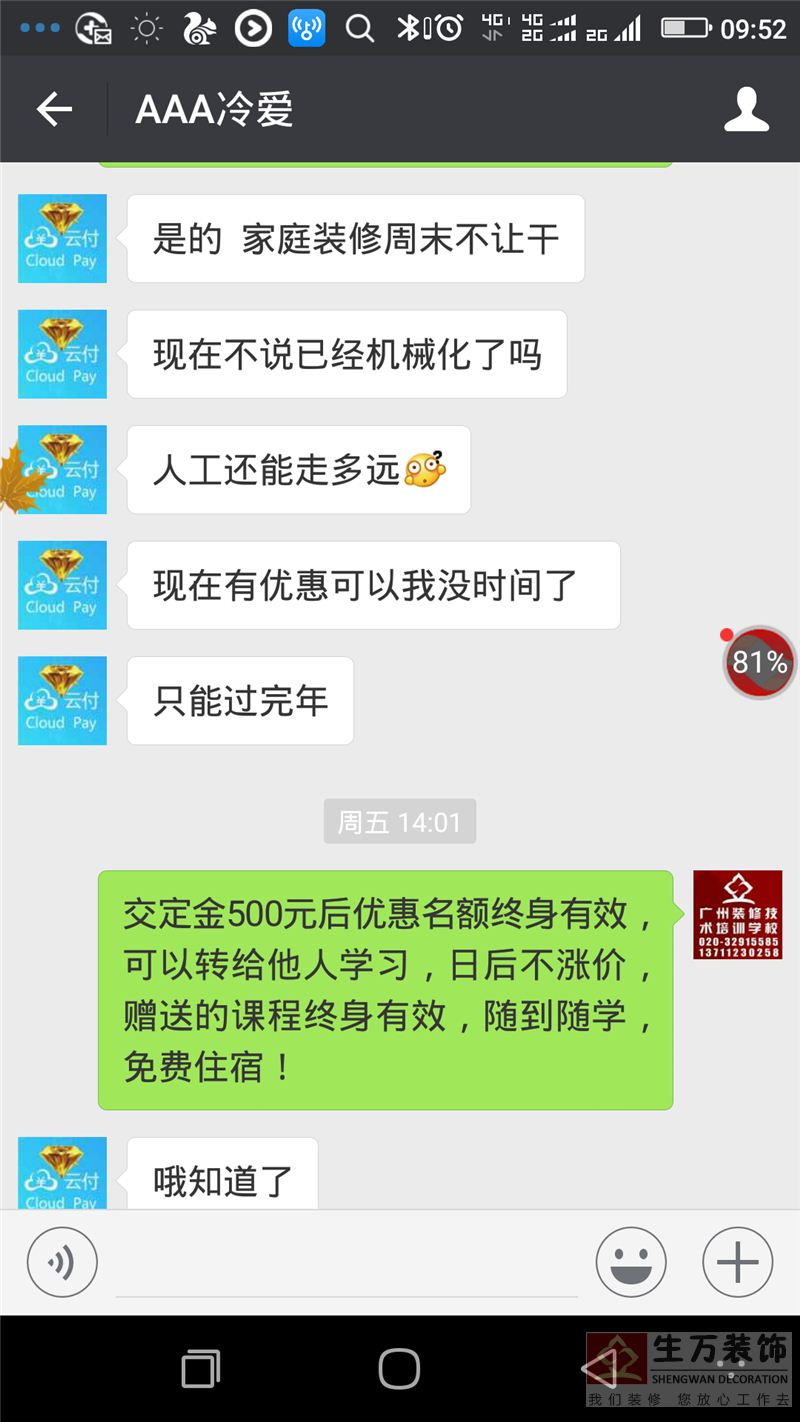This screenshot has width=800, height=1422.
Task: Open the contact profile icon
Action: (x=746, y=109)
